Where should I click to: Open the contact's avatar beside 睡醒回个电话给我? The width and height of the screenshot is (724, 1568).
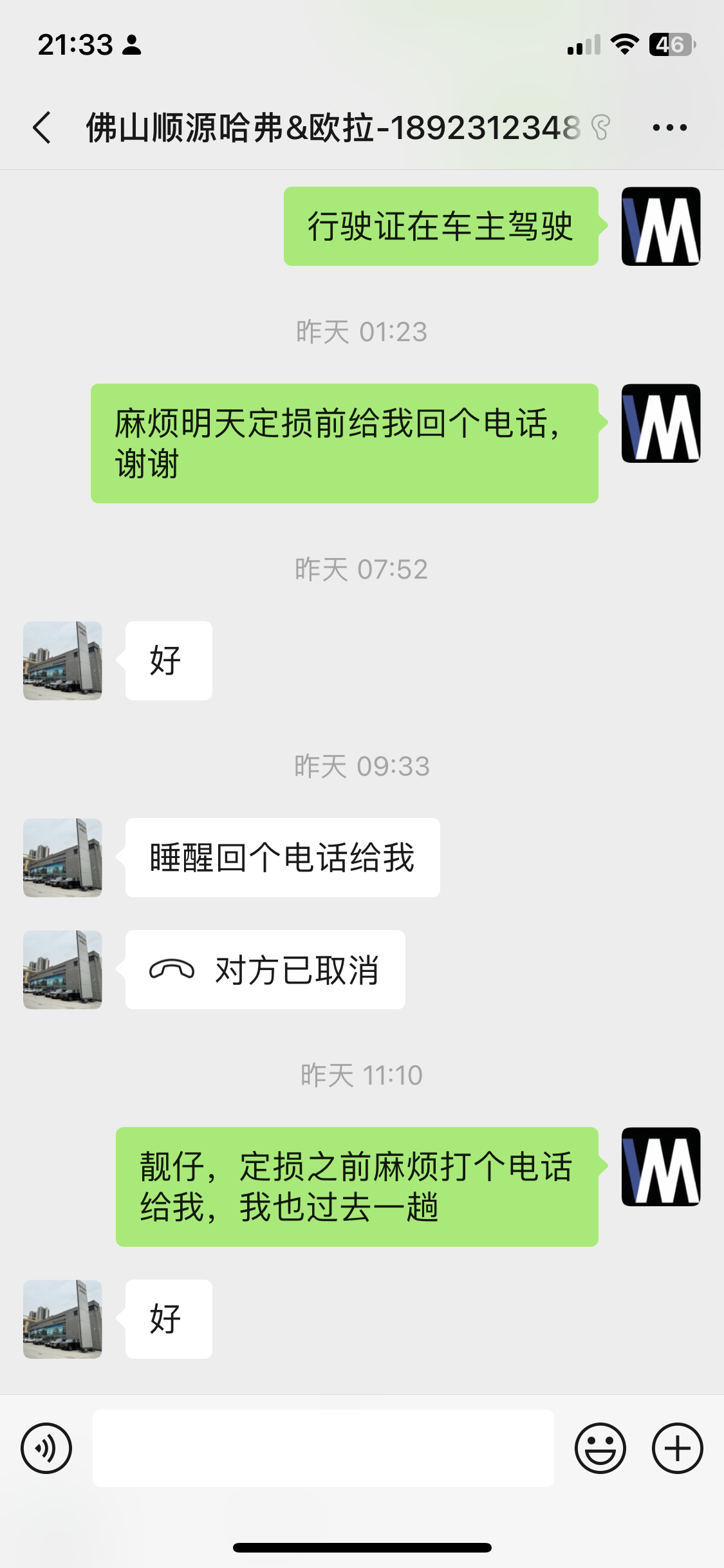62,857
